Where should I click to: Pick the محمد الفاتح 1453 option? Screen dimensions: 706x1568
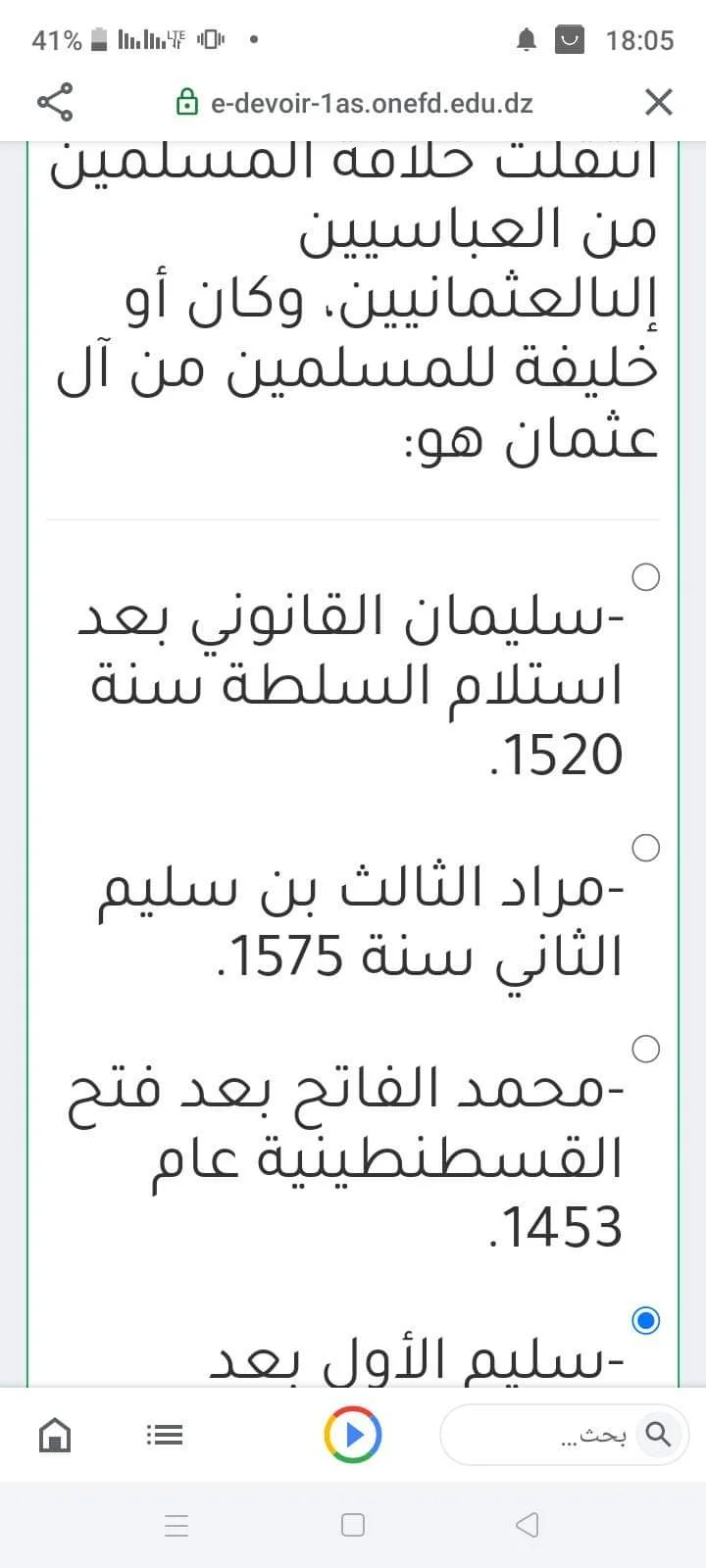tap(645, 1050)
